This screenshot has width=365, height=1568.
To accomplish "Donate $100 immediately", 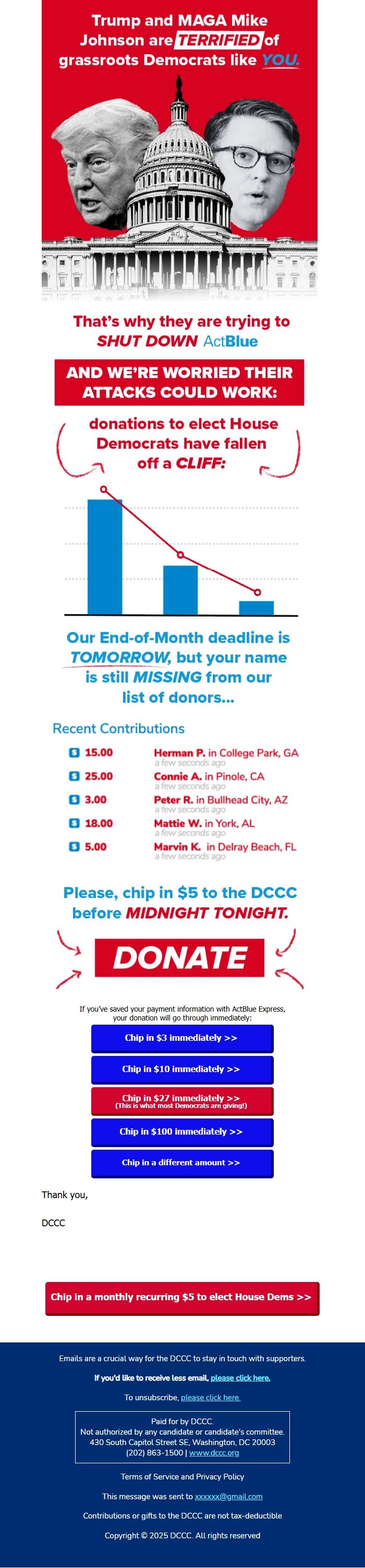I will [x=181, y=1131].
